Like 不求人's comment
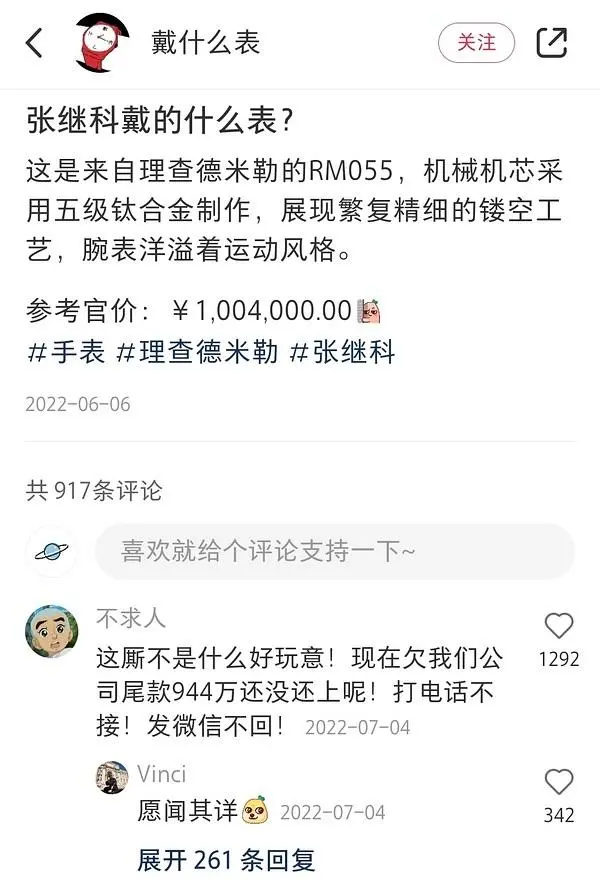 click(x=558, y=627)
